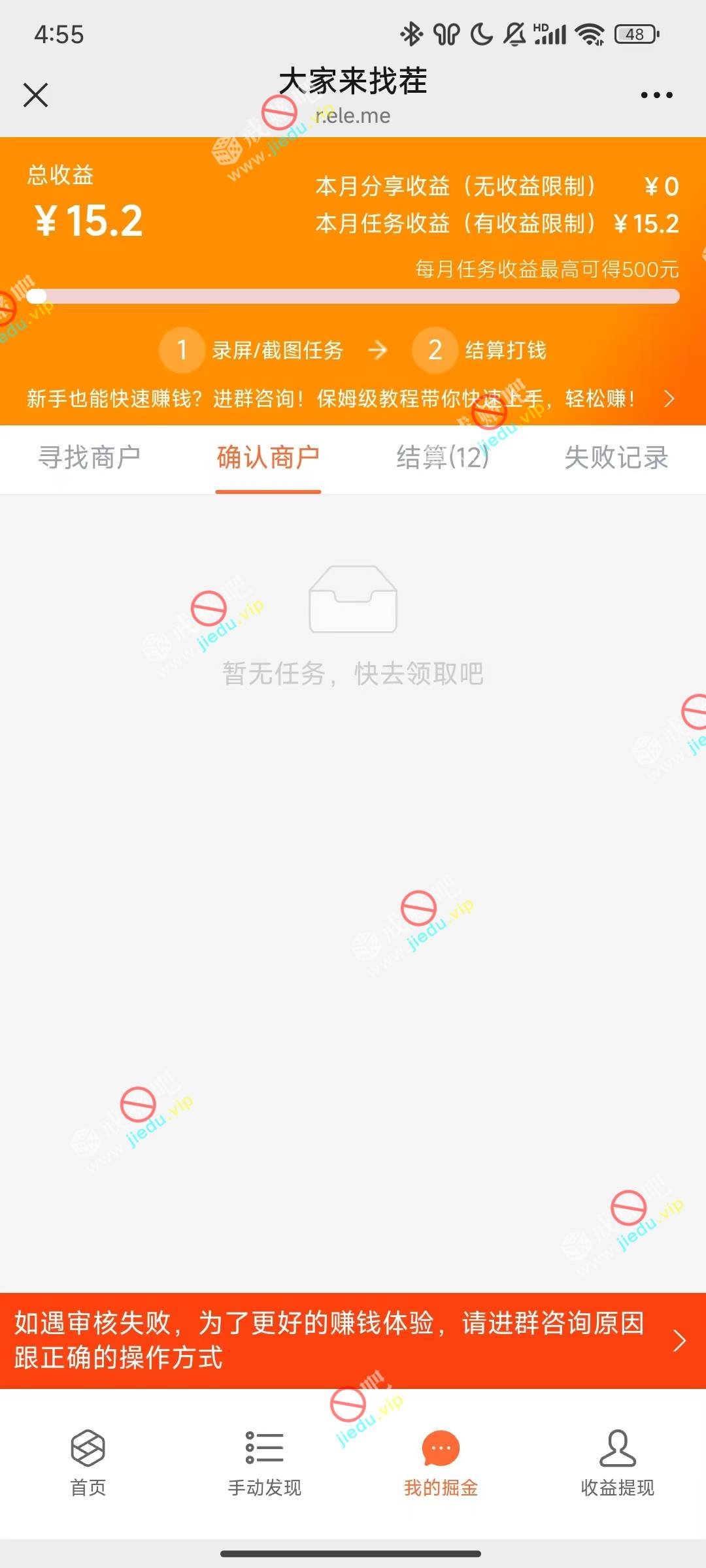Open the 结算(12) tab
The width and height of the screenshot is (706, 1568).
tap(443, 457)
